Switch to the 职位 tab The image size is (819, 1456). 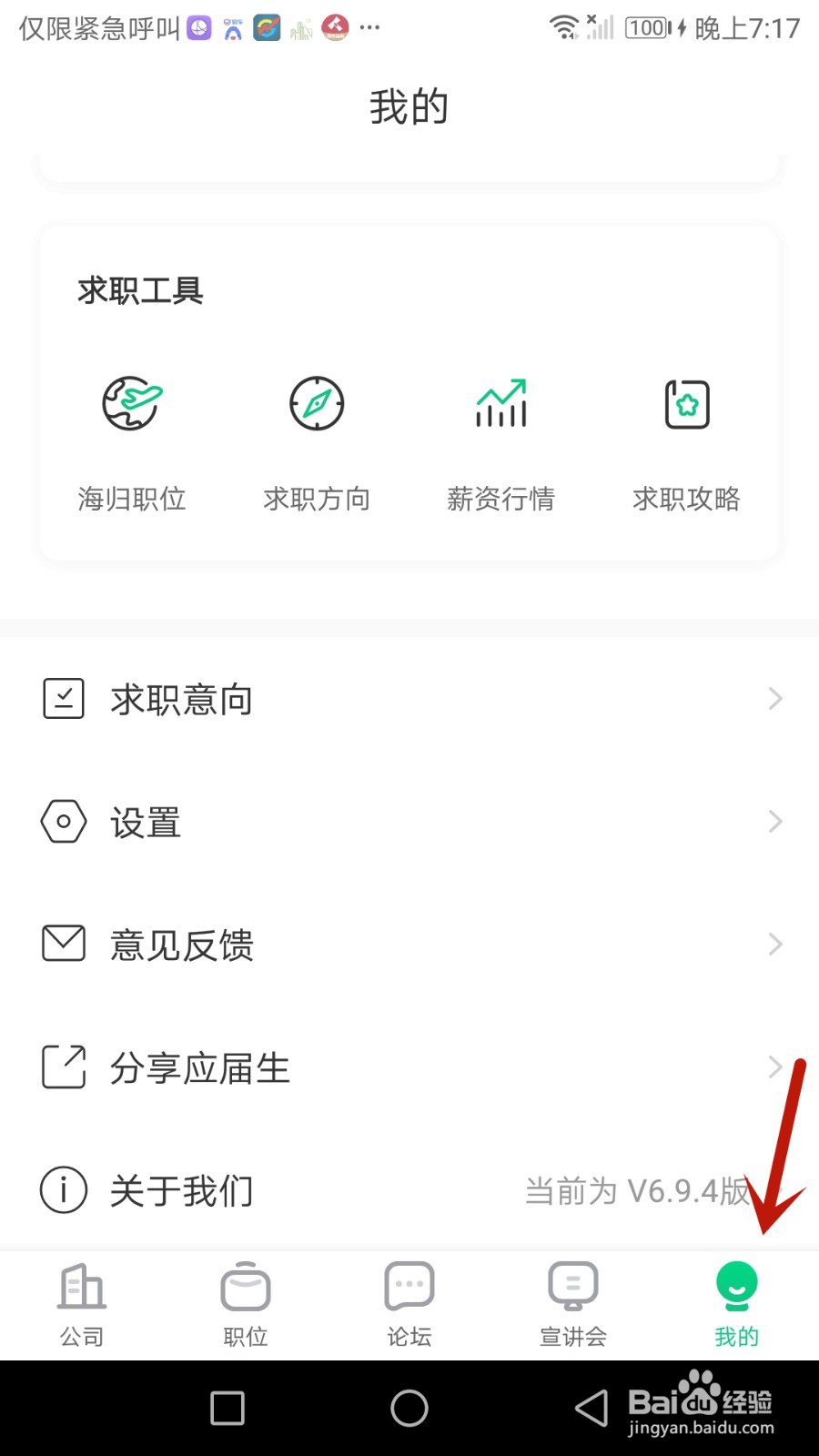tap(246, 1305)
